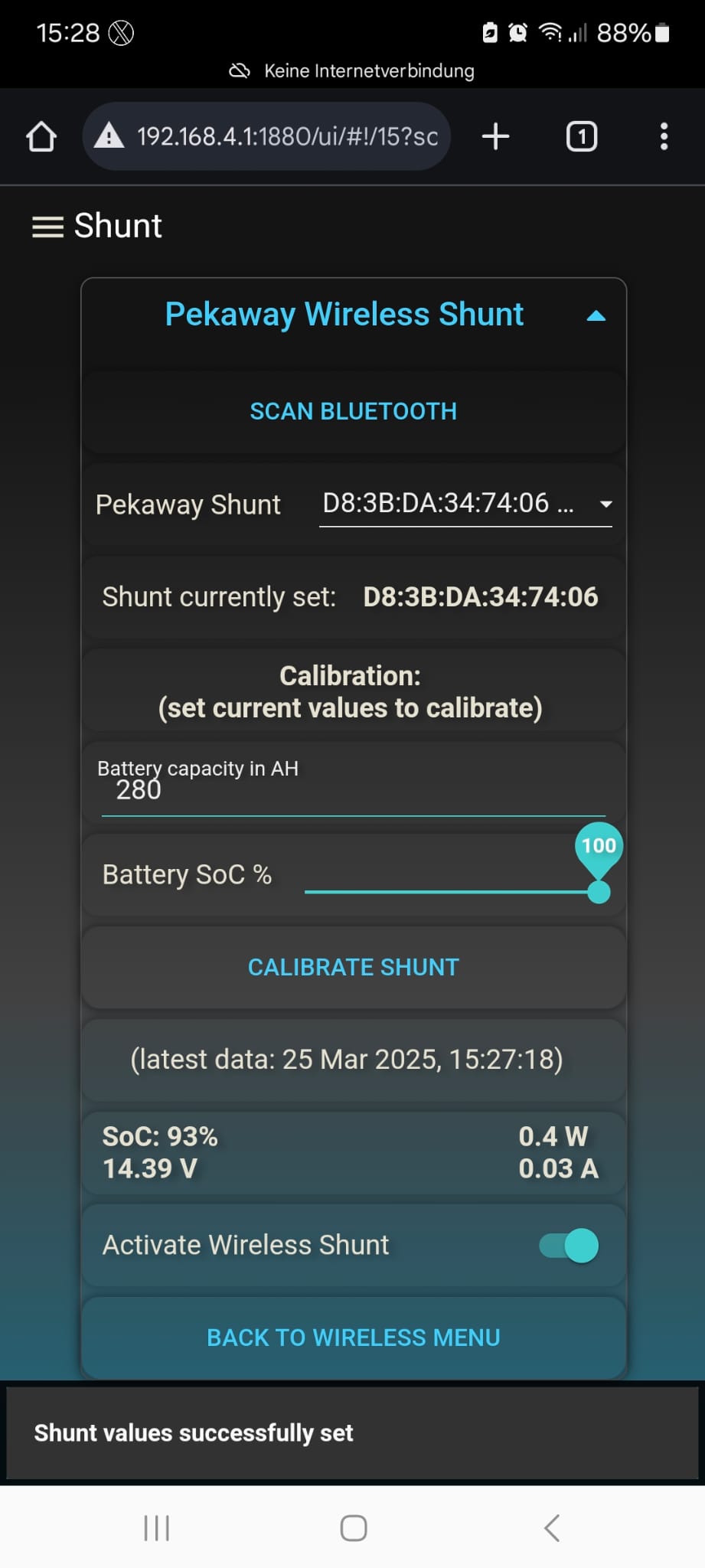Screen dimensions: 705x1568
Task: Go back to wireless menu
Action: [x=354, y=1338]
